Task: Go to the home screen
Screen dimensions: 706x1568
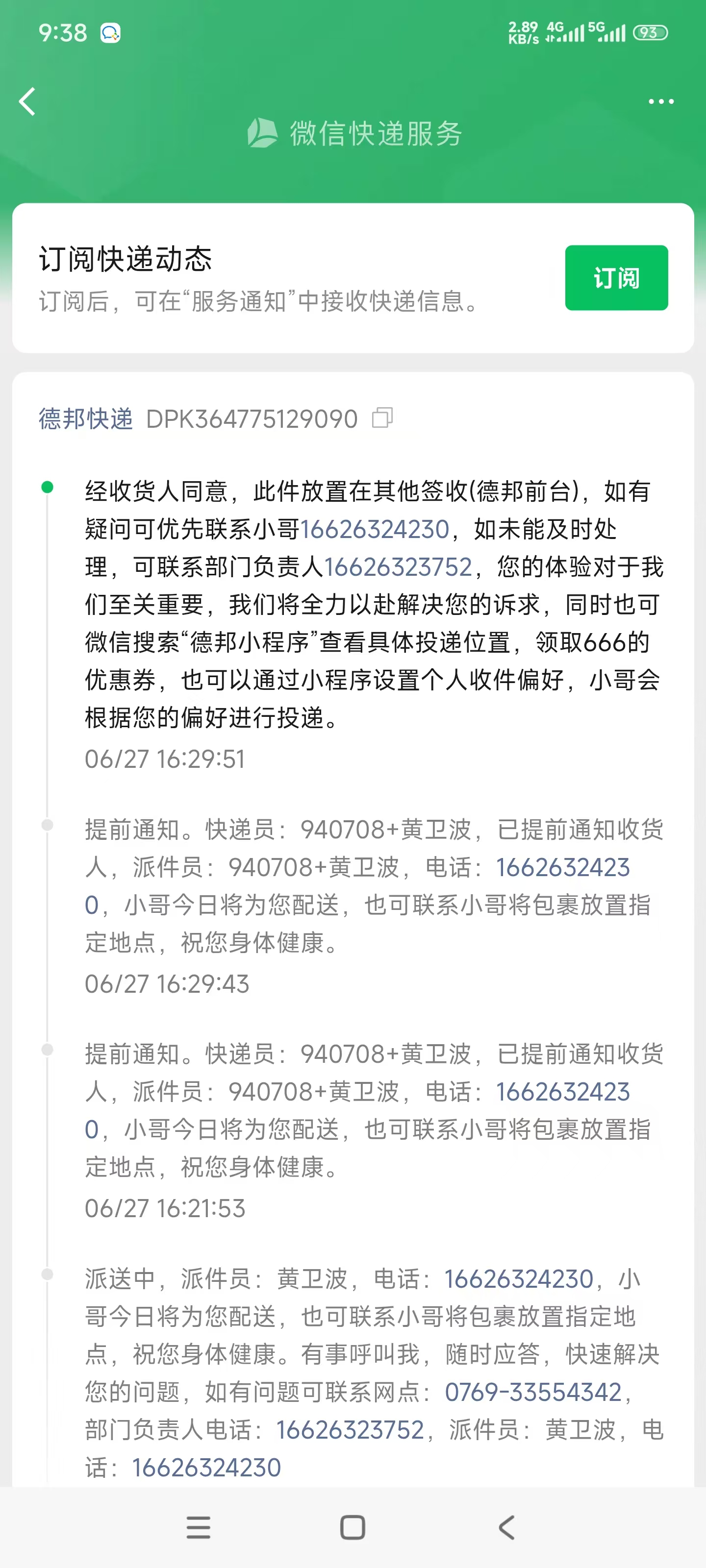Action: (x=353, y=1527)
